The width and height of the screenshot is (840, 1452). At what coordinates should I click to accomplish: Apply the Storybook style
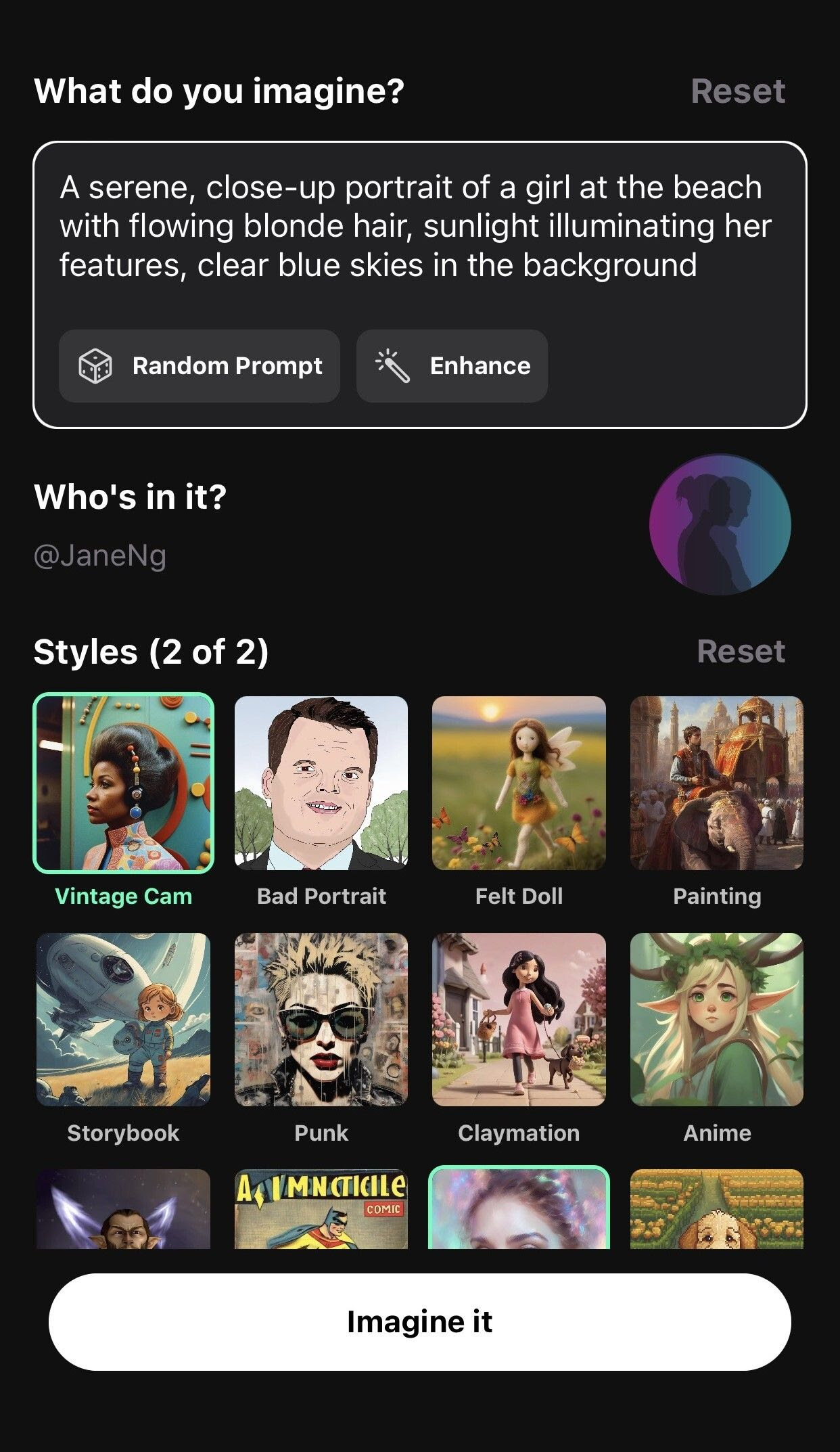click(x=124, y=1020)
